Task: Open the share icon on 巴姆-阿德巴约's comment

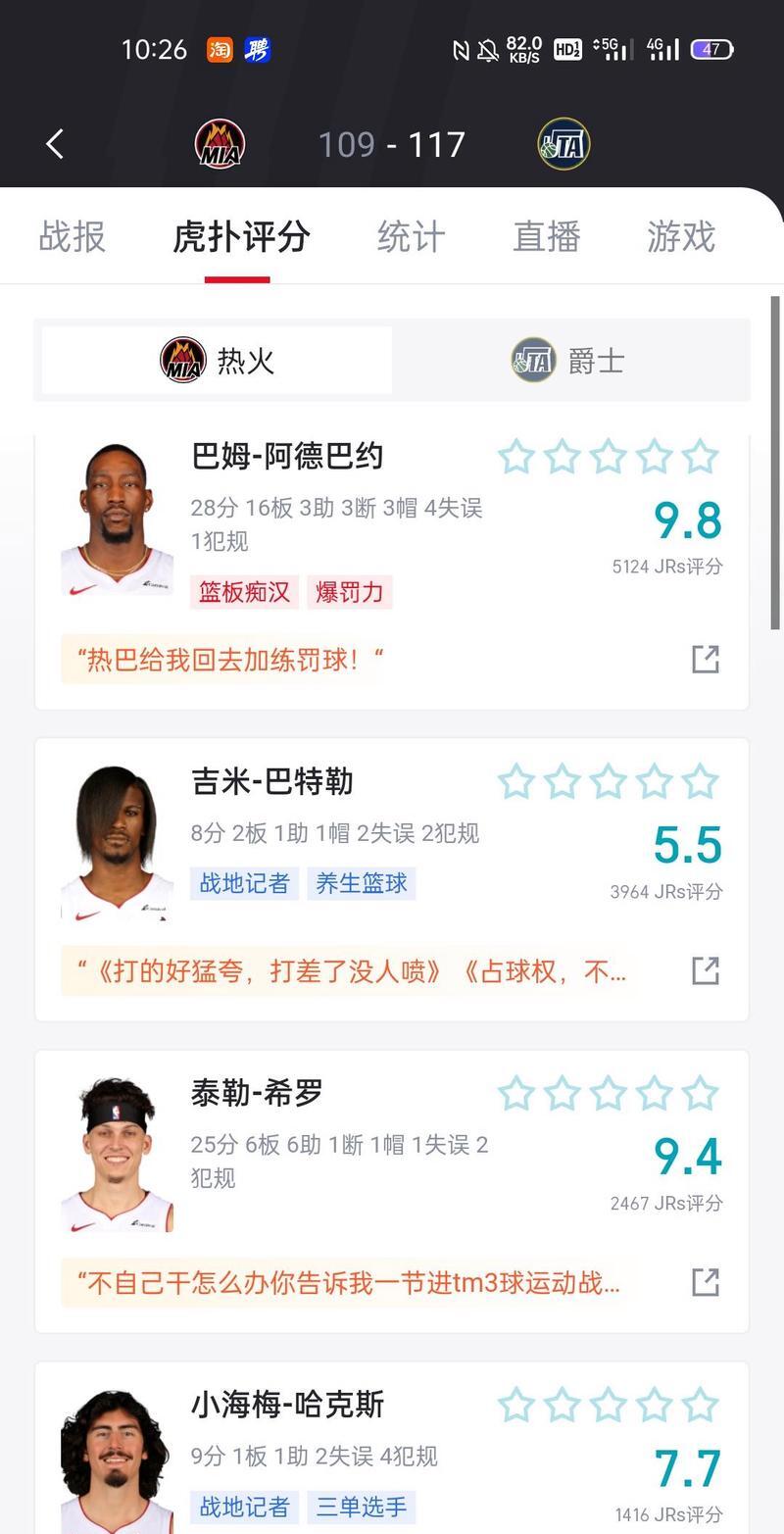Action: point(704,660)
